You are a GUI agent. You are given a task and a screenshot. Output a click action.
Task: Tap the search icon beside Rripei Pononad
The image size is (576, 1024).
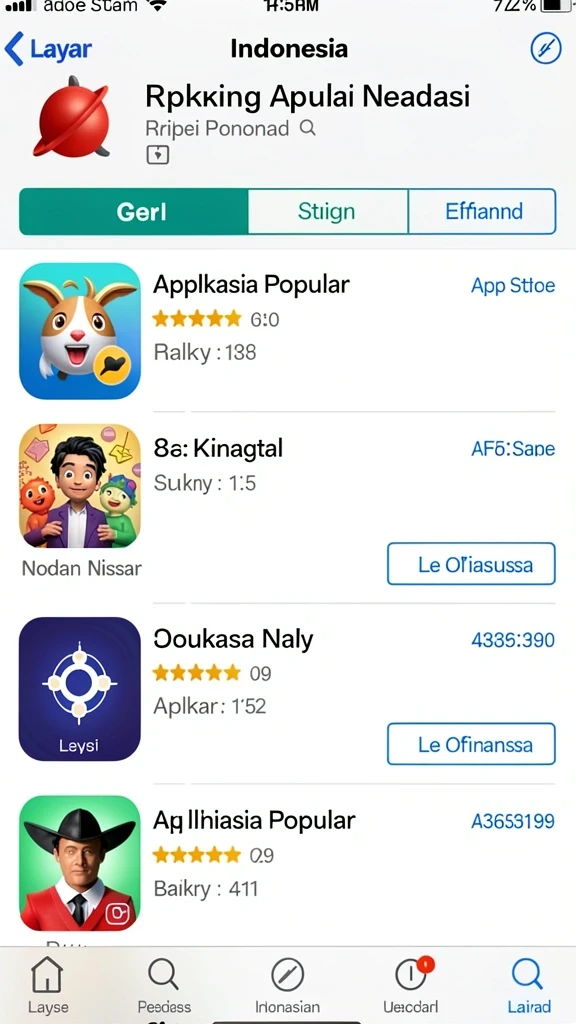308,128
